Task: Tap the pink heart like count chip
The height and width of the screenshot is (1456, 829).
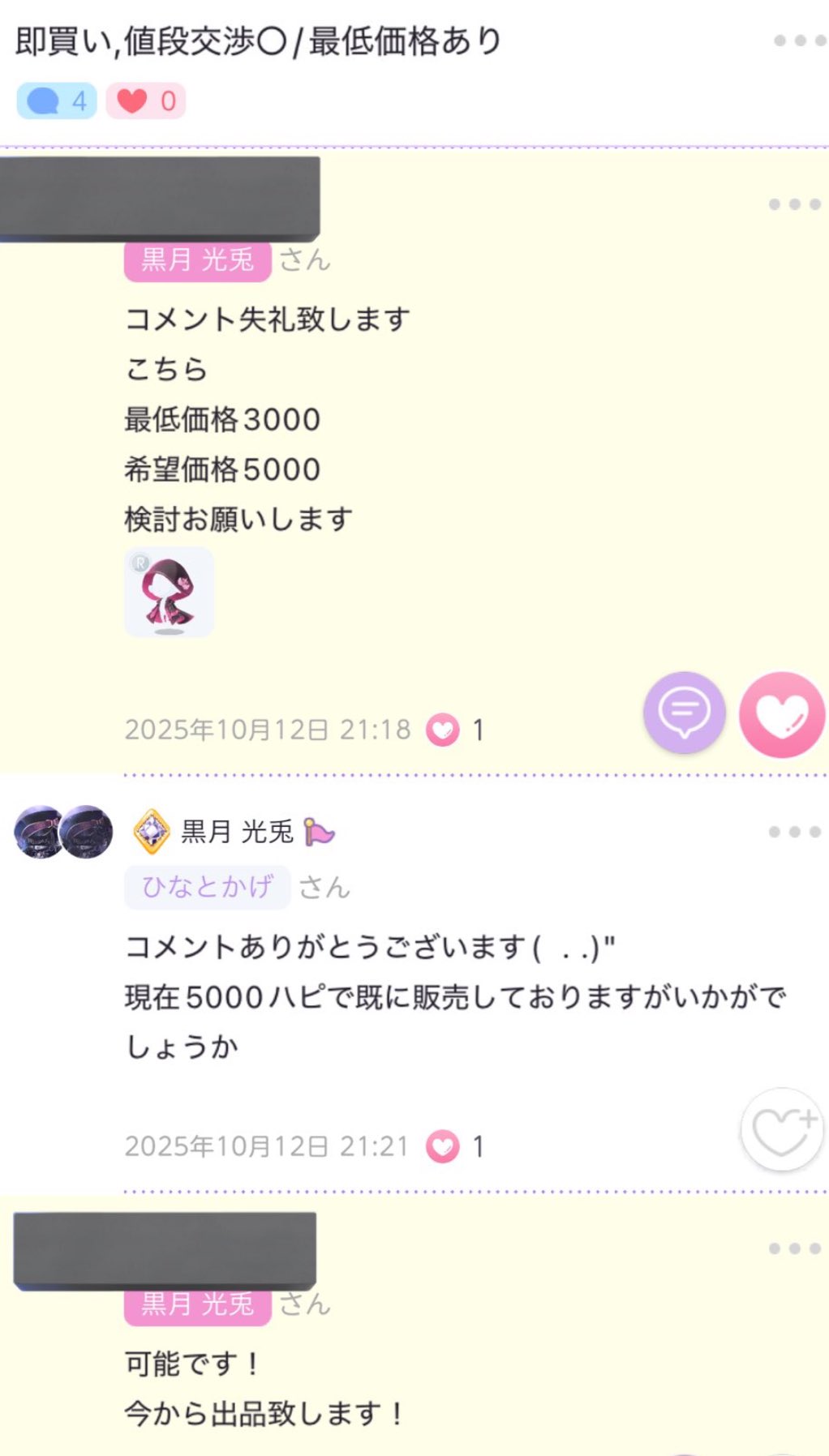Action: pyautogui.click(x=146, y=101)
